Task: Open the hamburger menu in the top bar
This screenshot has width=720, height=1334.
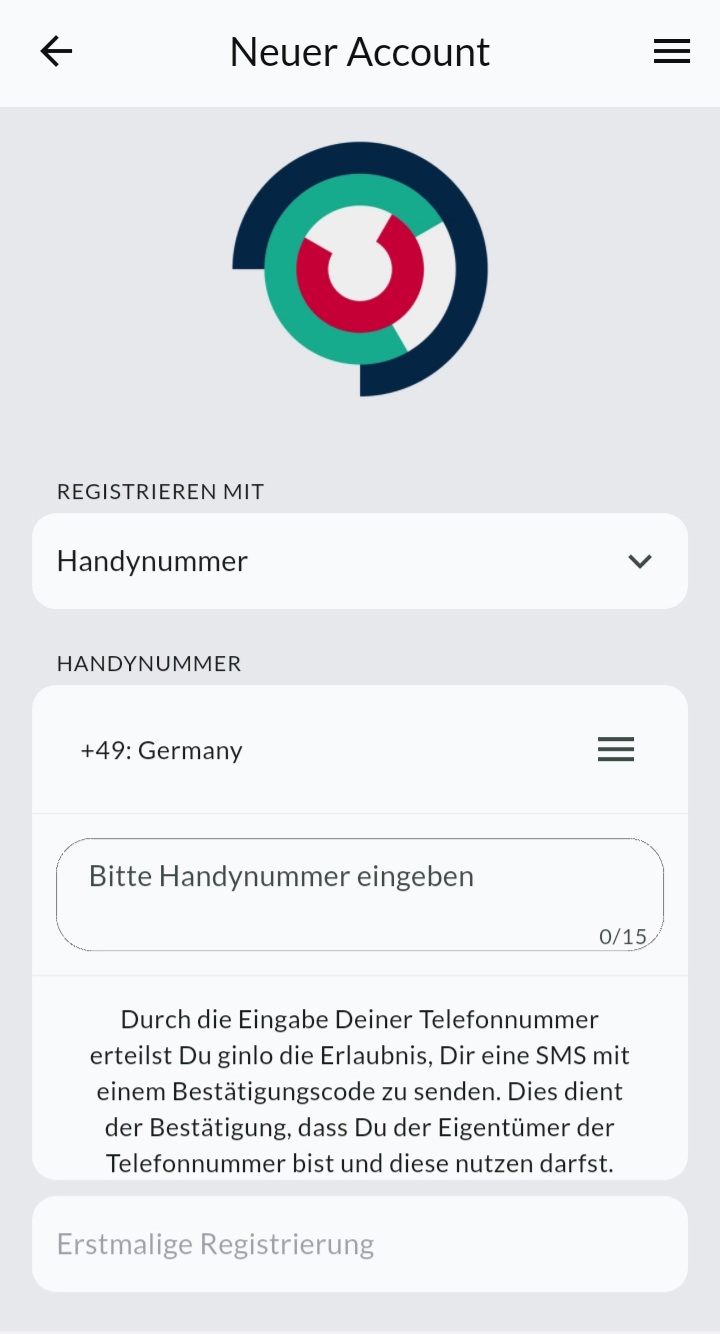Action: pos(671,52)
